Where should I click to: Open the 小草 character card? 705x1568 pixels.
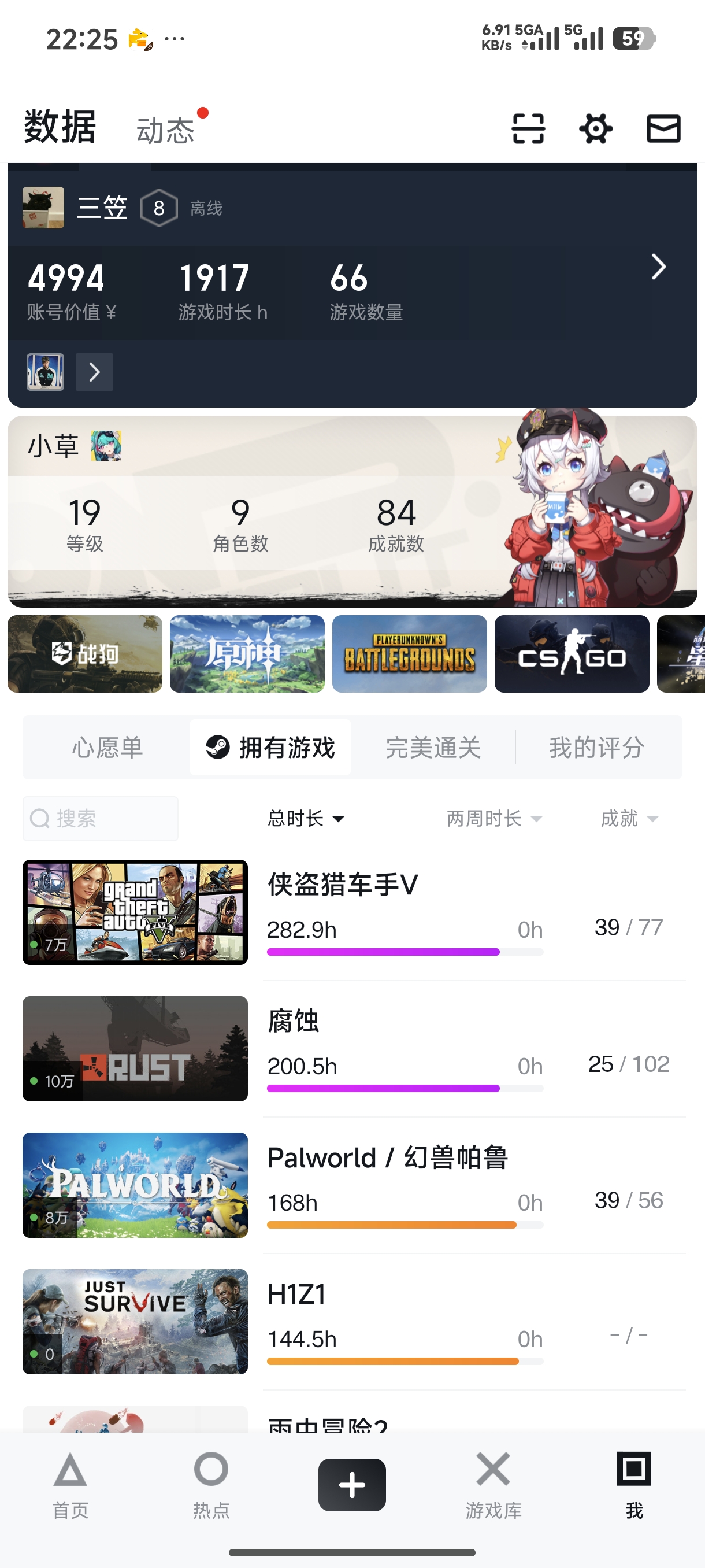point(352,511)
